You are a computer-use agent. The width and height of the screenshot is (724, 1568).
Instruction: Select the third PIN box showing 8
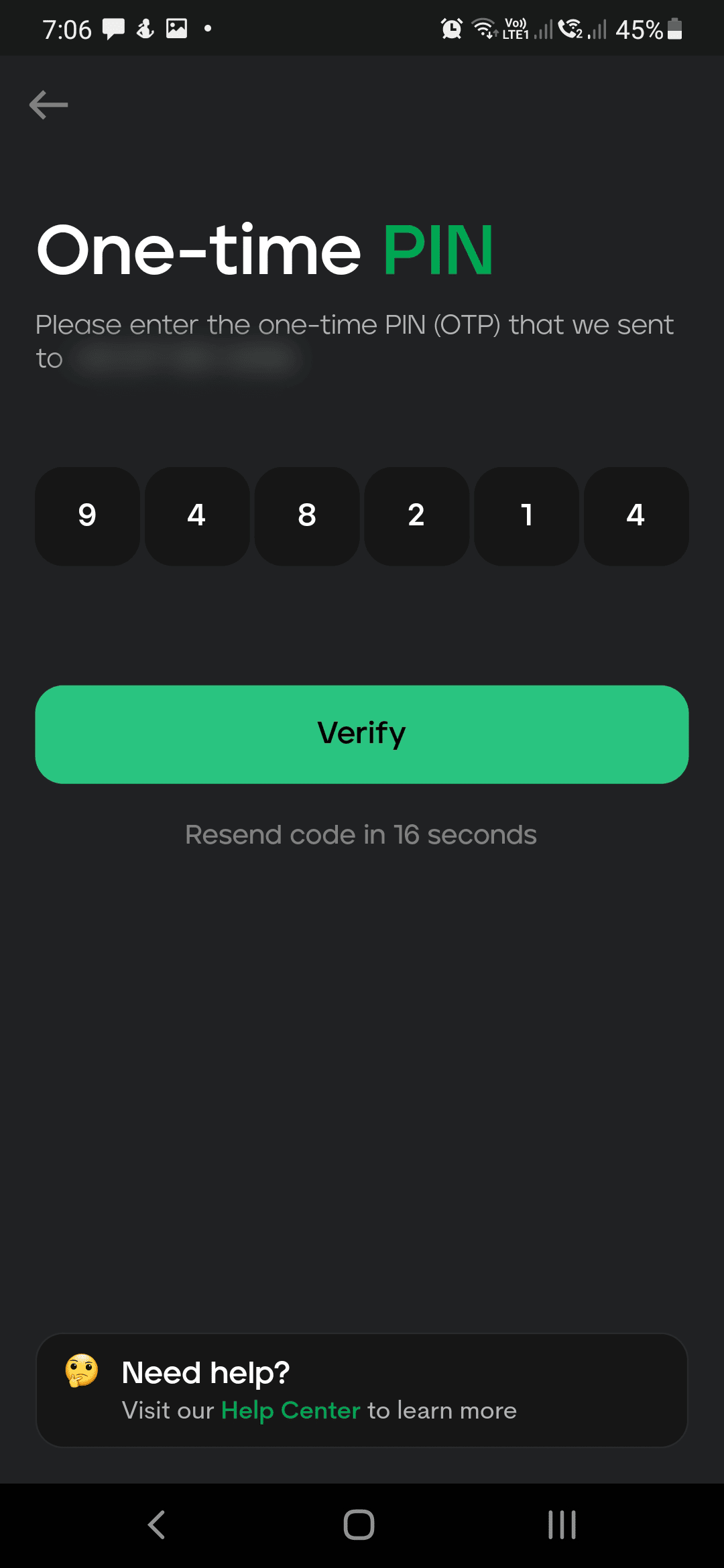307,516
